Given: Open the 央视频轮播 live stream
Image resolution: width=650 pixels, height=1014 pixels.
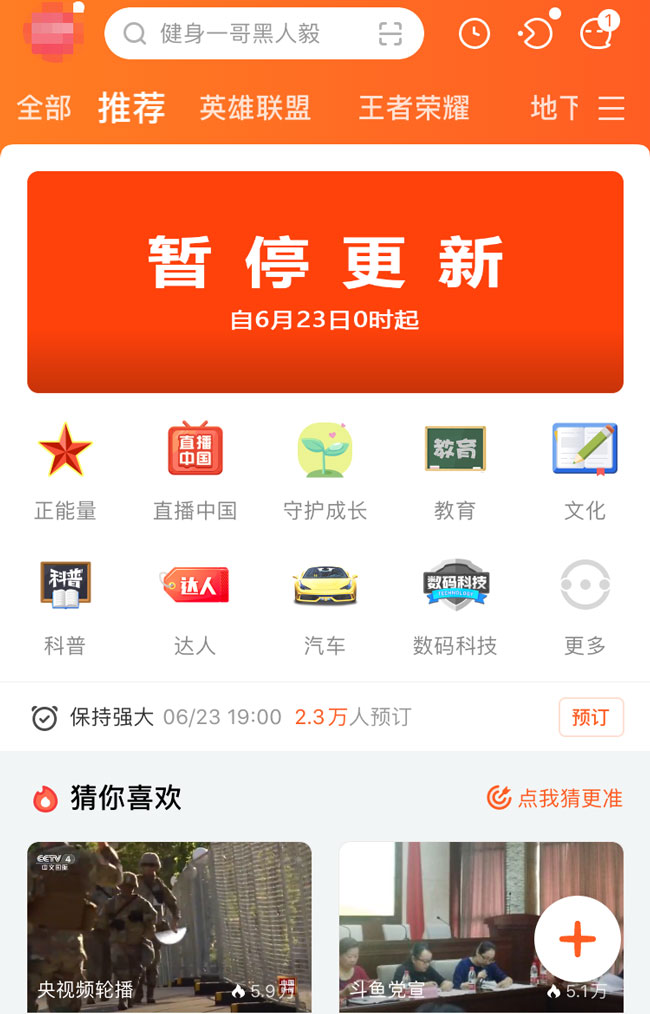Looking at the screenshot, I should (x=169, y=926).
